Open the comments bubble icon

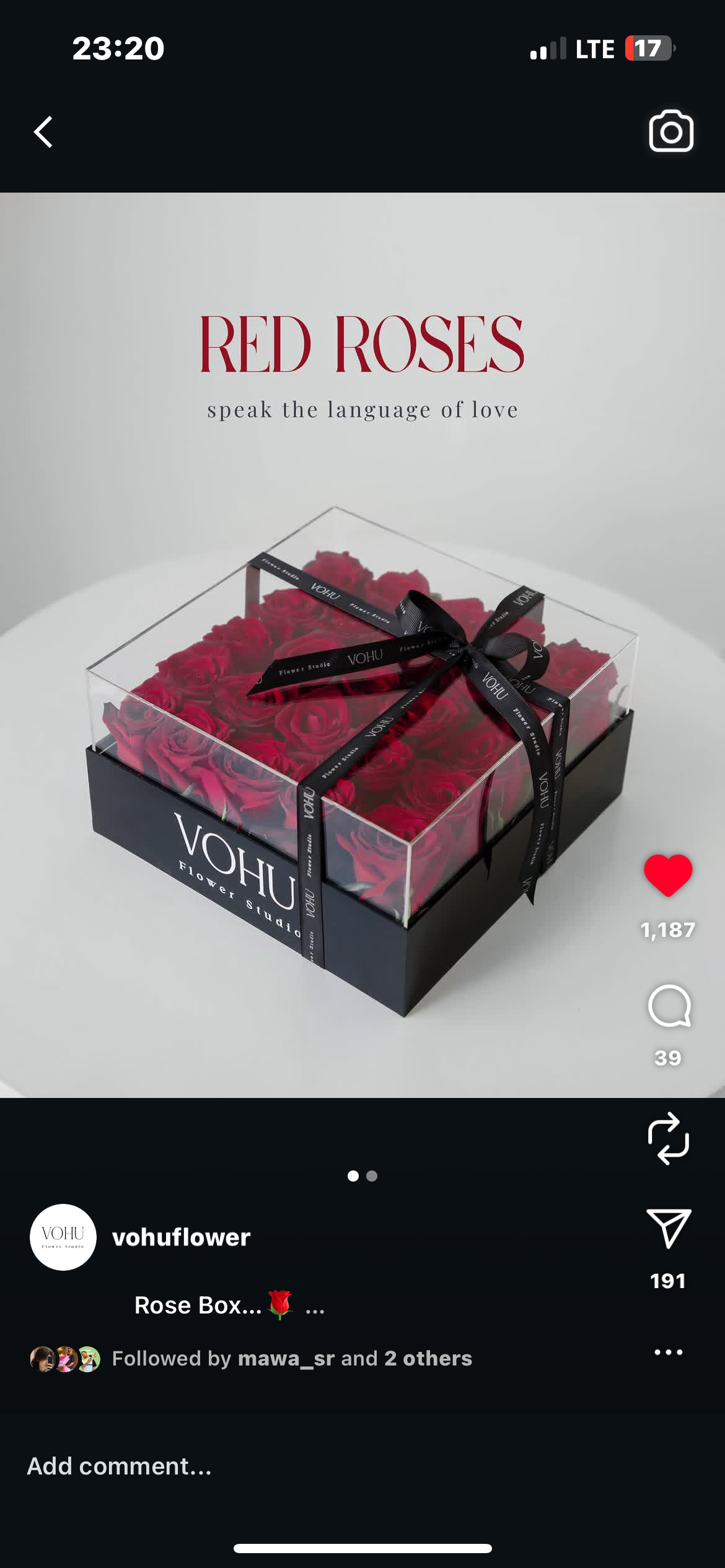(x=669, y=1006)
